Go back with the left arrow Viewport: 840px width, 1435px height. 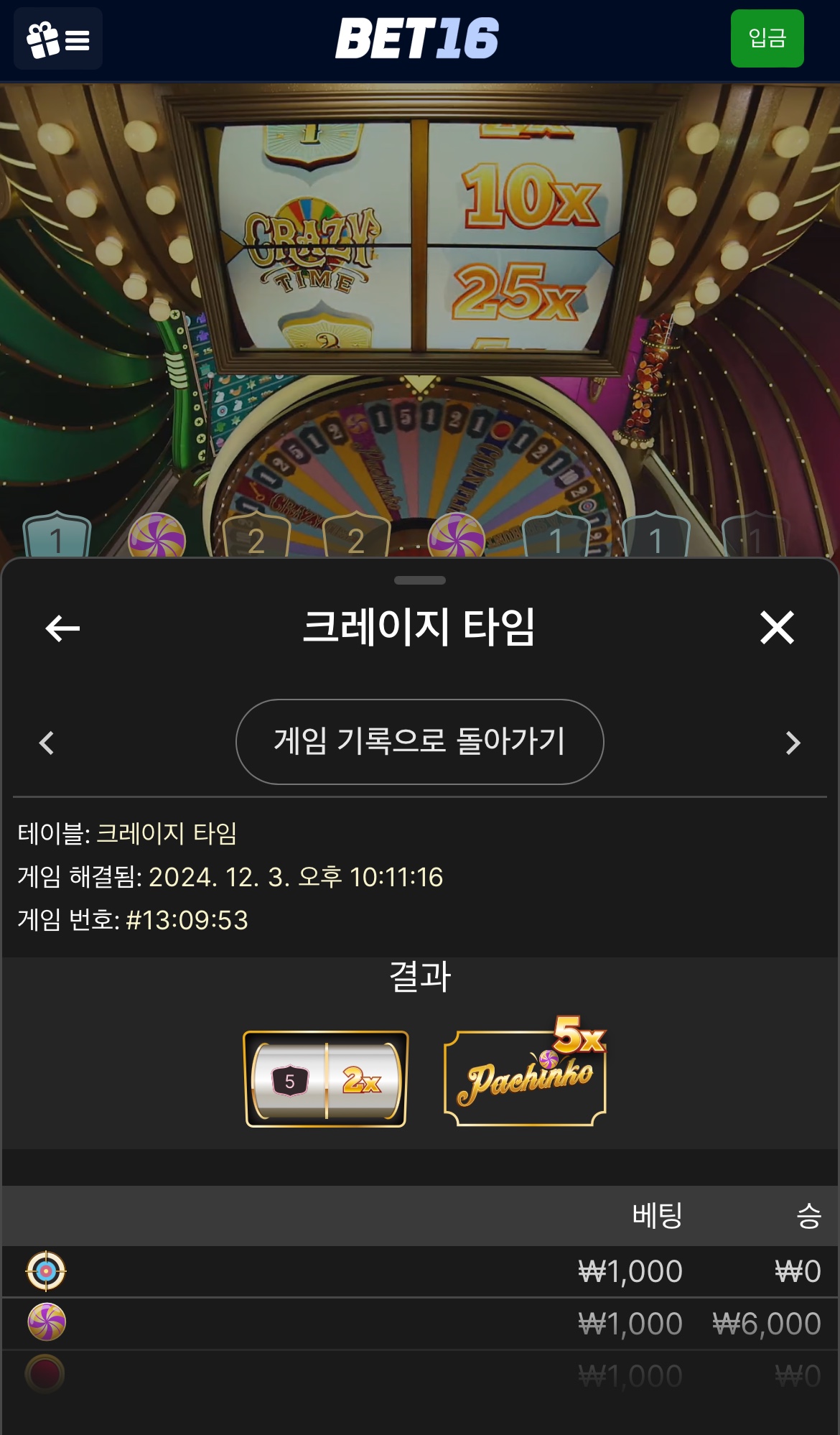coord(62,628)
